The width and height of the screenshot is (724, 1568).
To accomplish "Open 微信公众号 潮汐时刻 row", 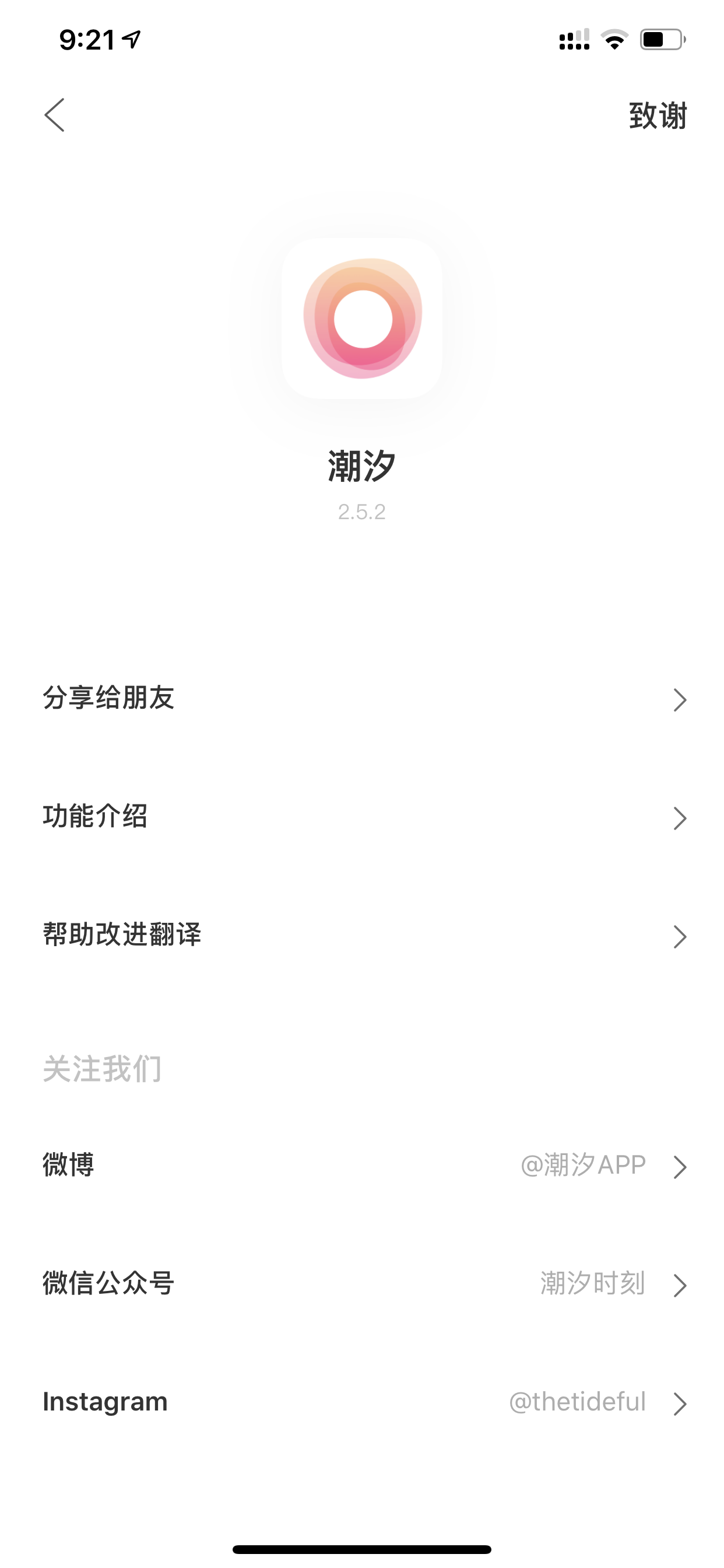I will 362,1284.
